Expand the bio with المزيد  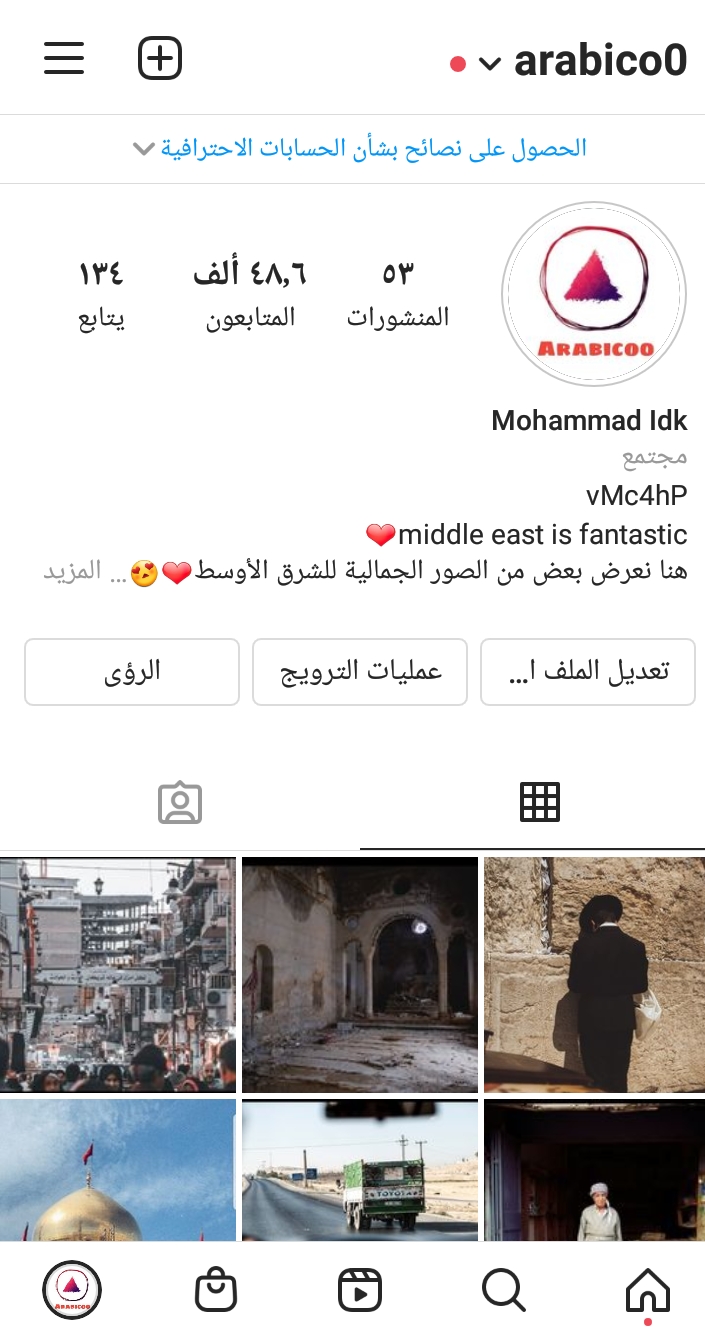(73, 572)
